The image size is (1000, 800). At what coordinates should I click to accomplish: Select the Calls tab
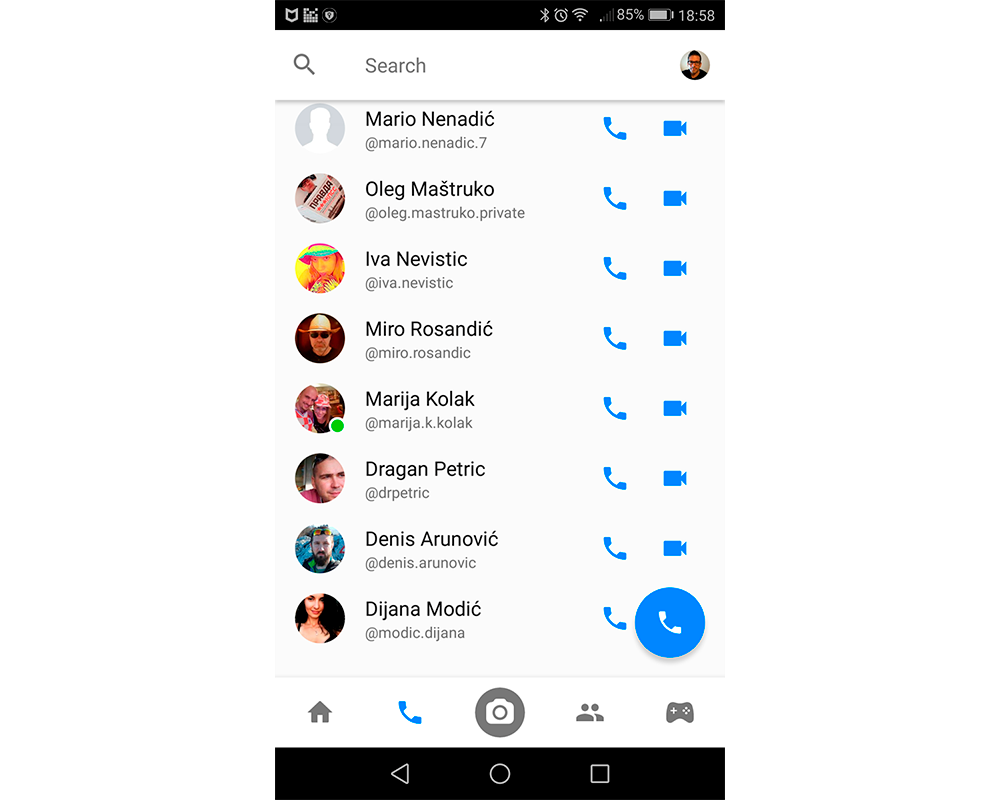(410, 713)
